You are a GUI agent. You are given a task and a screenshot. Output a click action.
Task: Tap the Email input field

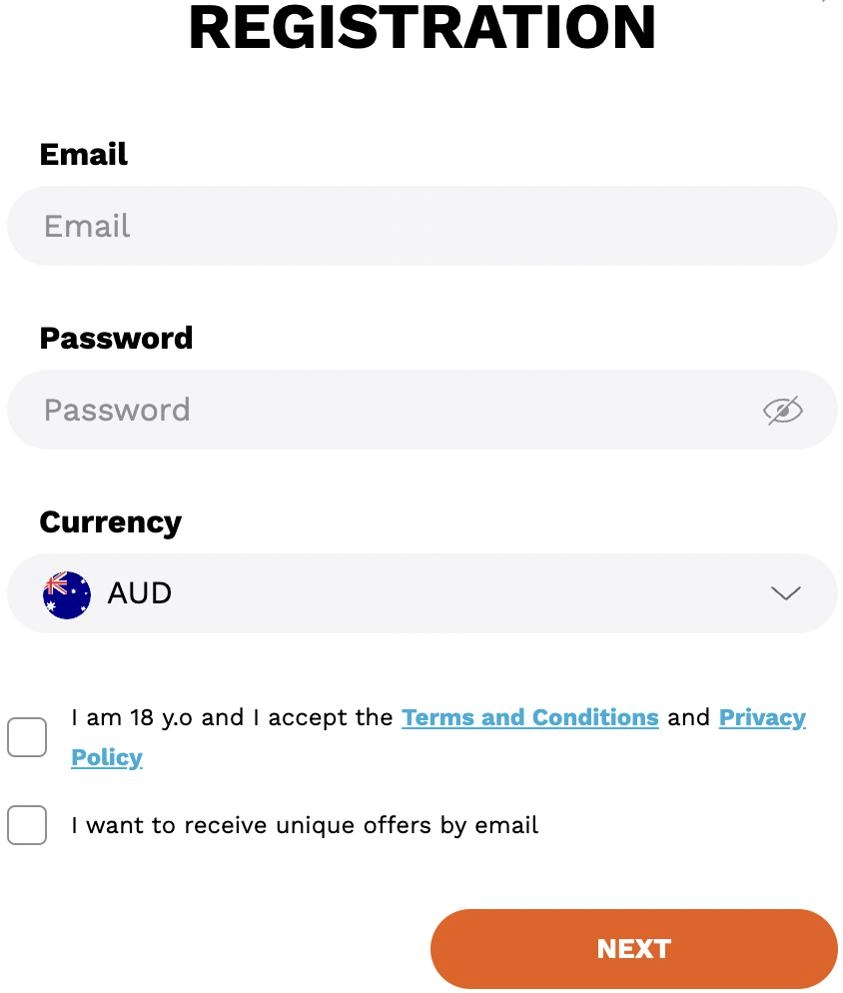[x=420, y=226]
